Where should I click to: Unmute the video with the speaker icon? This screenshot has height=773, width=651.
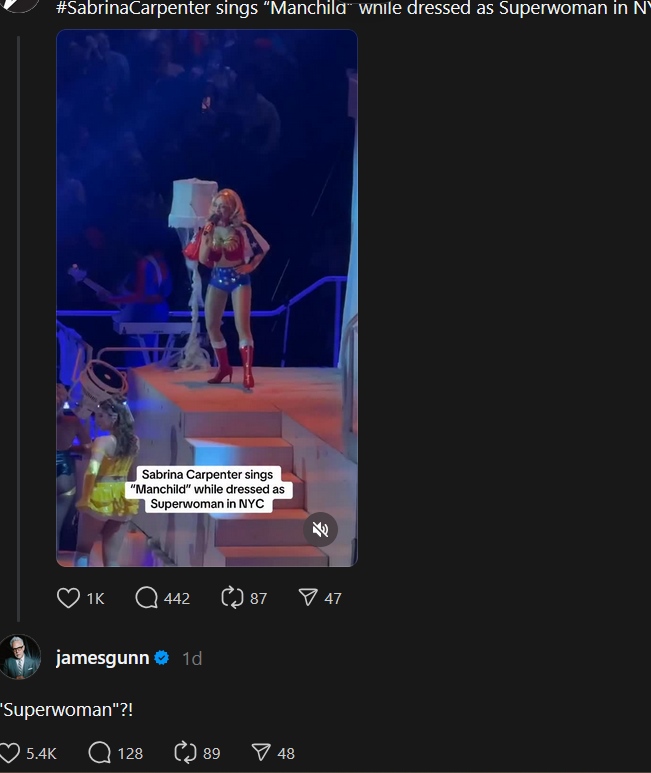321,529
